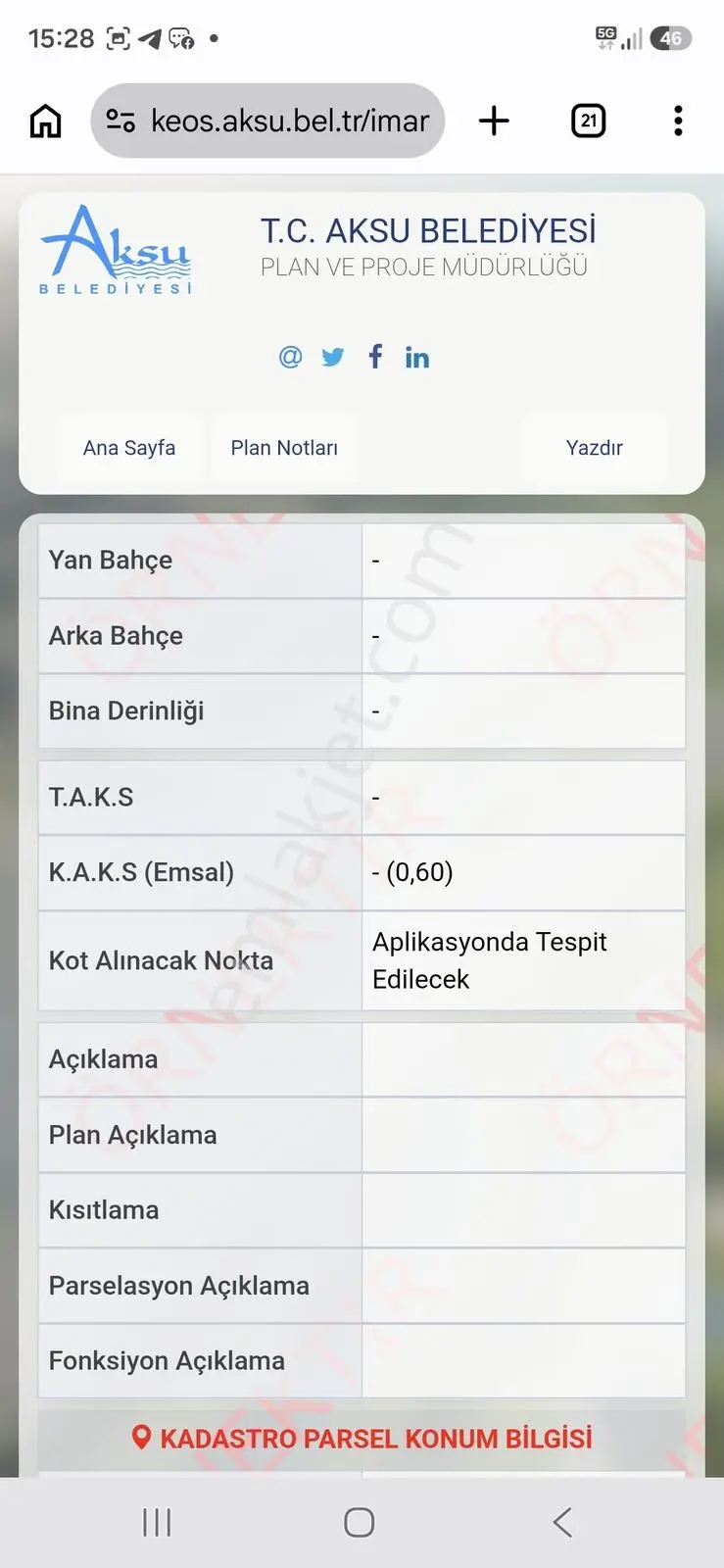Open the browser overflow menu
724x1568 pixels.
[678, 121]
